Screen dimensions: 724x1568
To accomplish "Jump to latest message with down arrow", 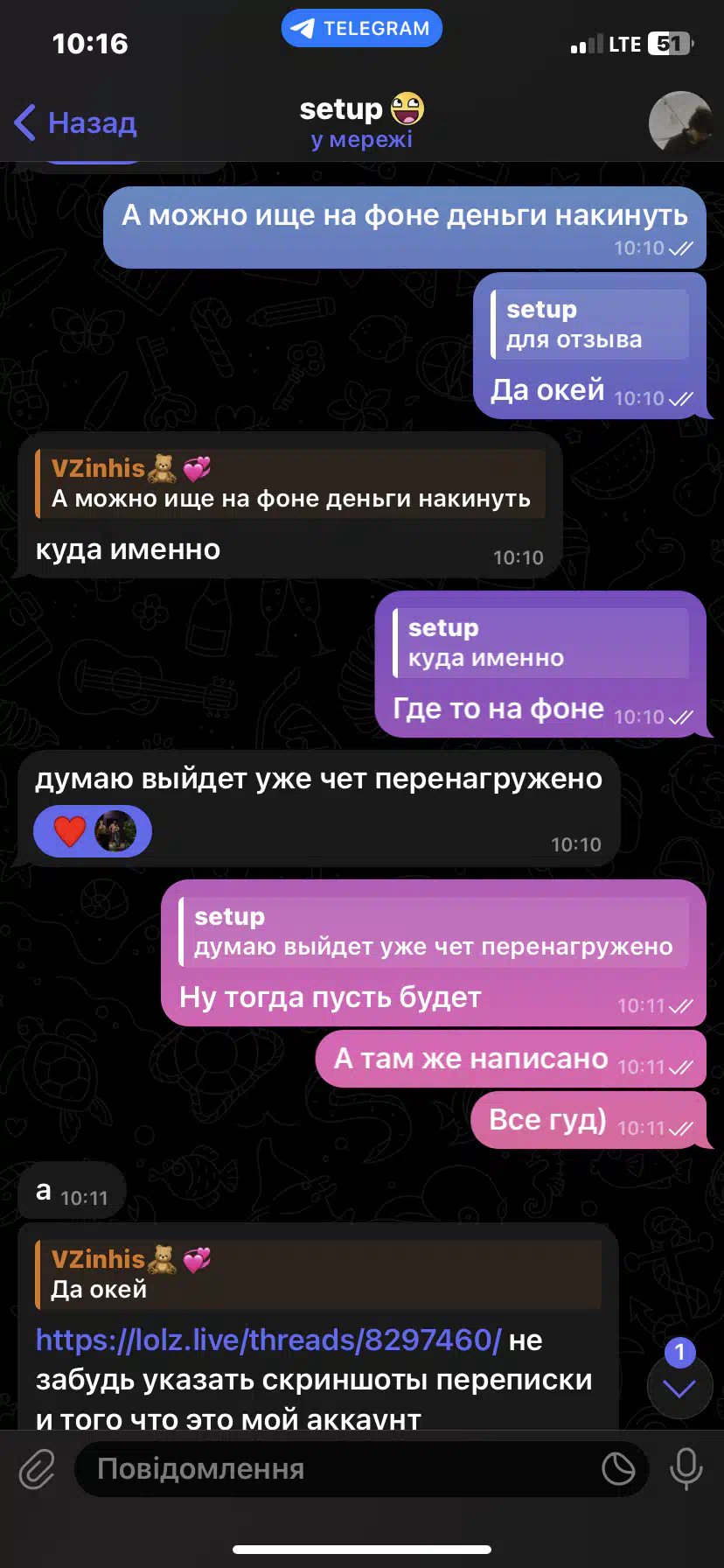I will pyautogui.click(x=679, y=1387).
